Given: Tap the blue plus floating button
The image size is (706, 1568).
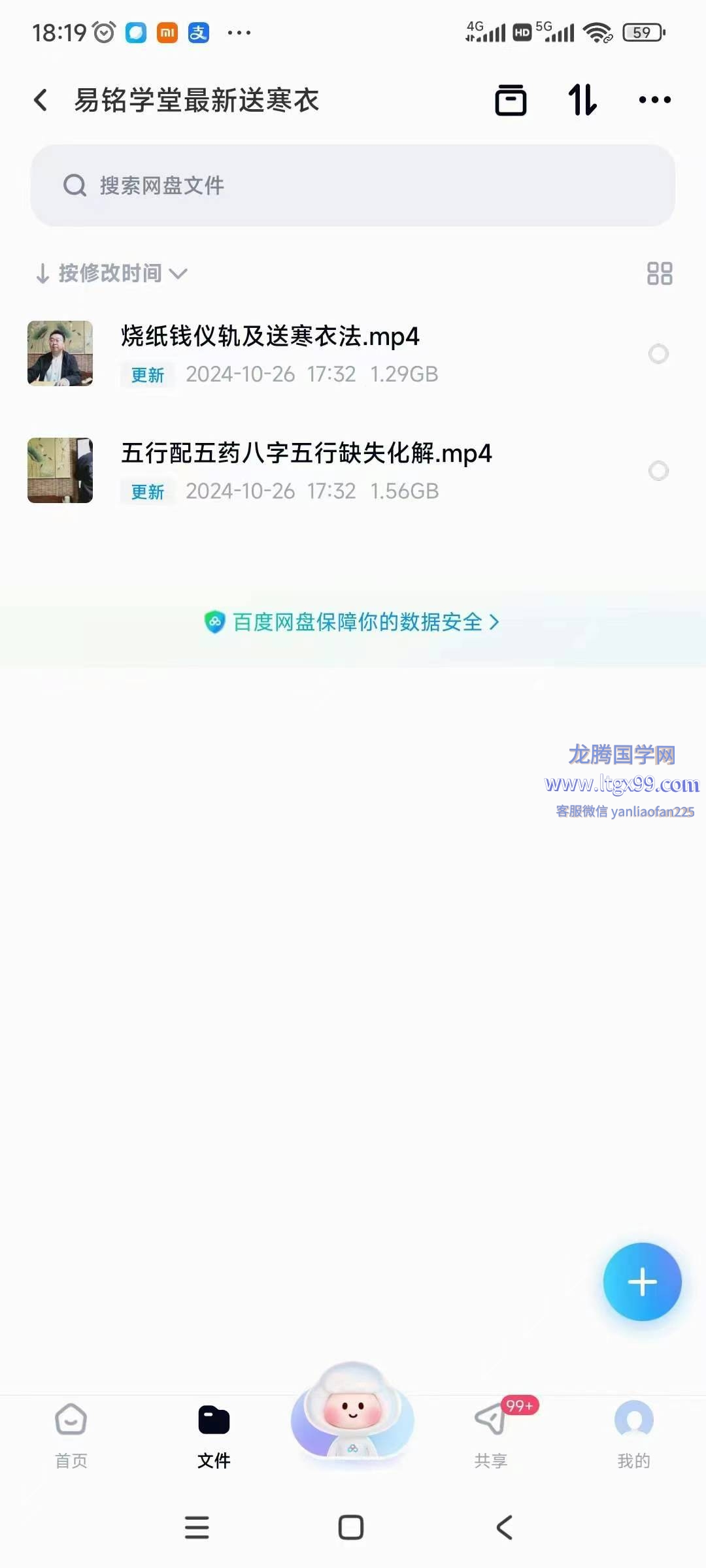Looking at the screenshot, I should pos(642,1282).
